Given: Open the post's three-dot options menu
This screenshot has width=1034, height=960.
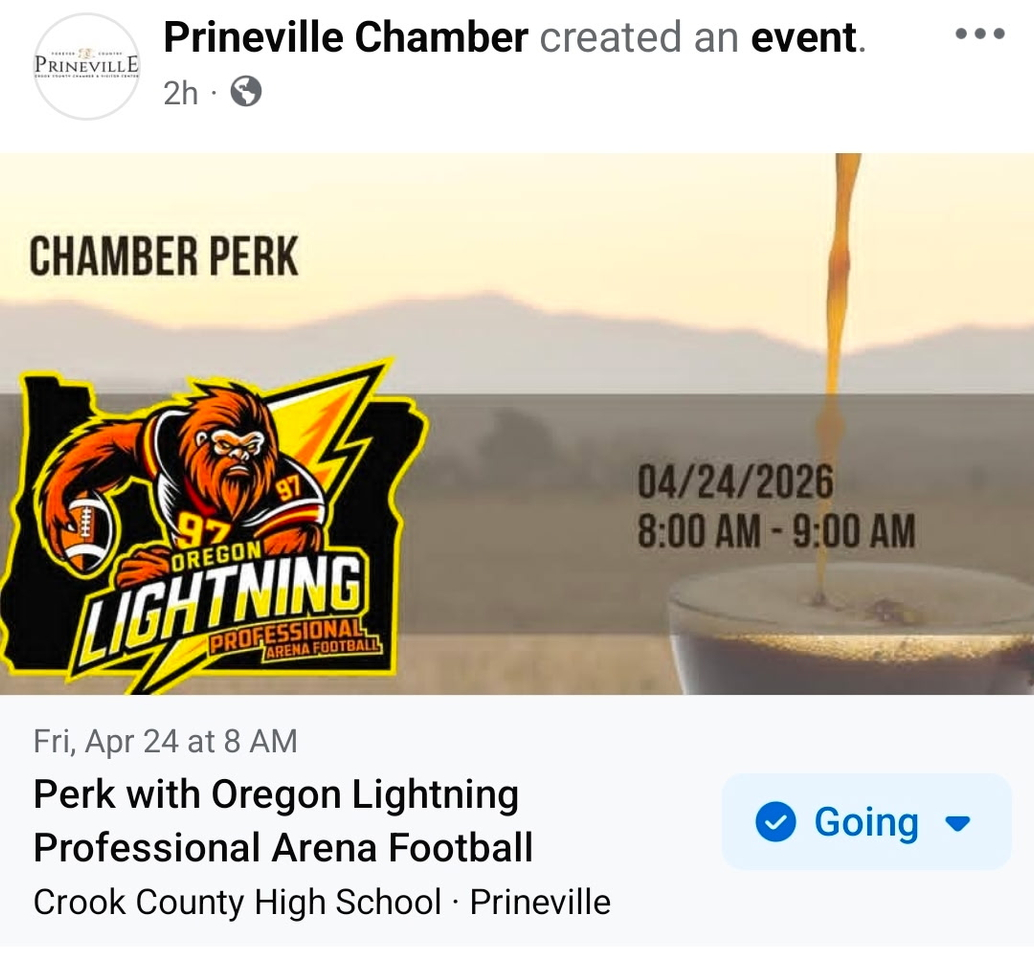Looking at the screenshot, I should click(979, 34).
